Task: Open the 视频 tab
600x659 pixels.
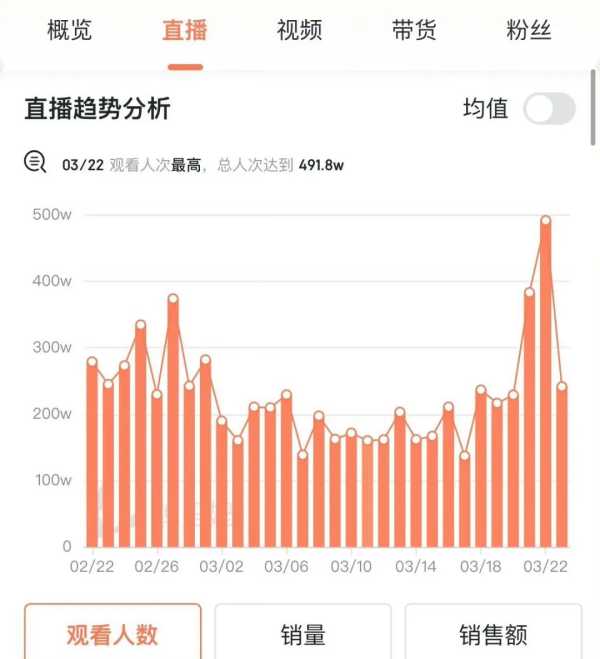Action: (x=299, y=30)
